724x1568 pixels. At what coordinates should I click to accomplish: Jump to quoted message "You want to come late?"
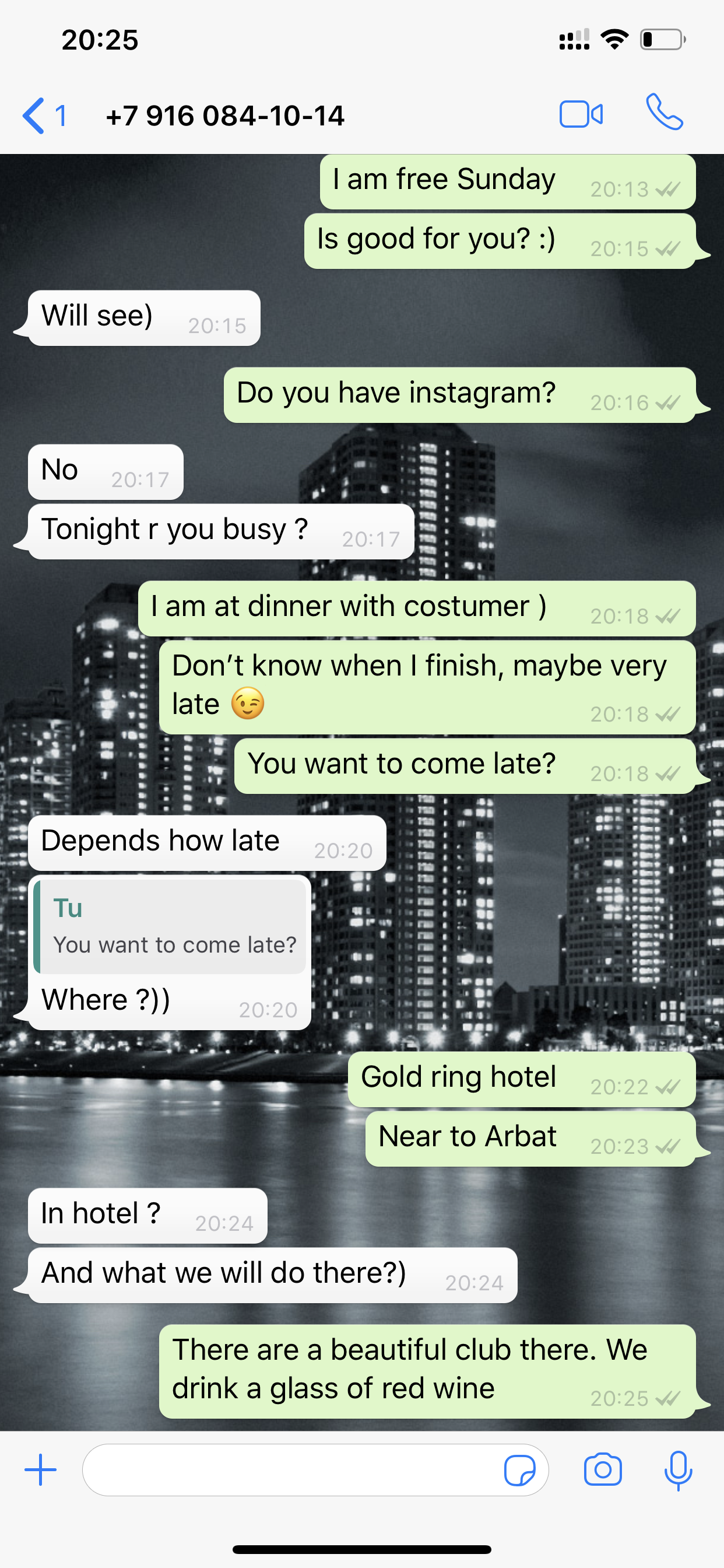coord(170,926)
